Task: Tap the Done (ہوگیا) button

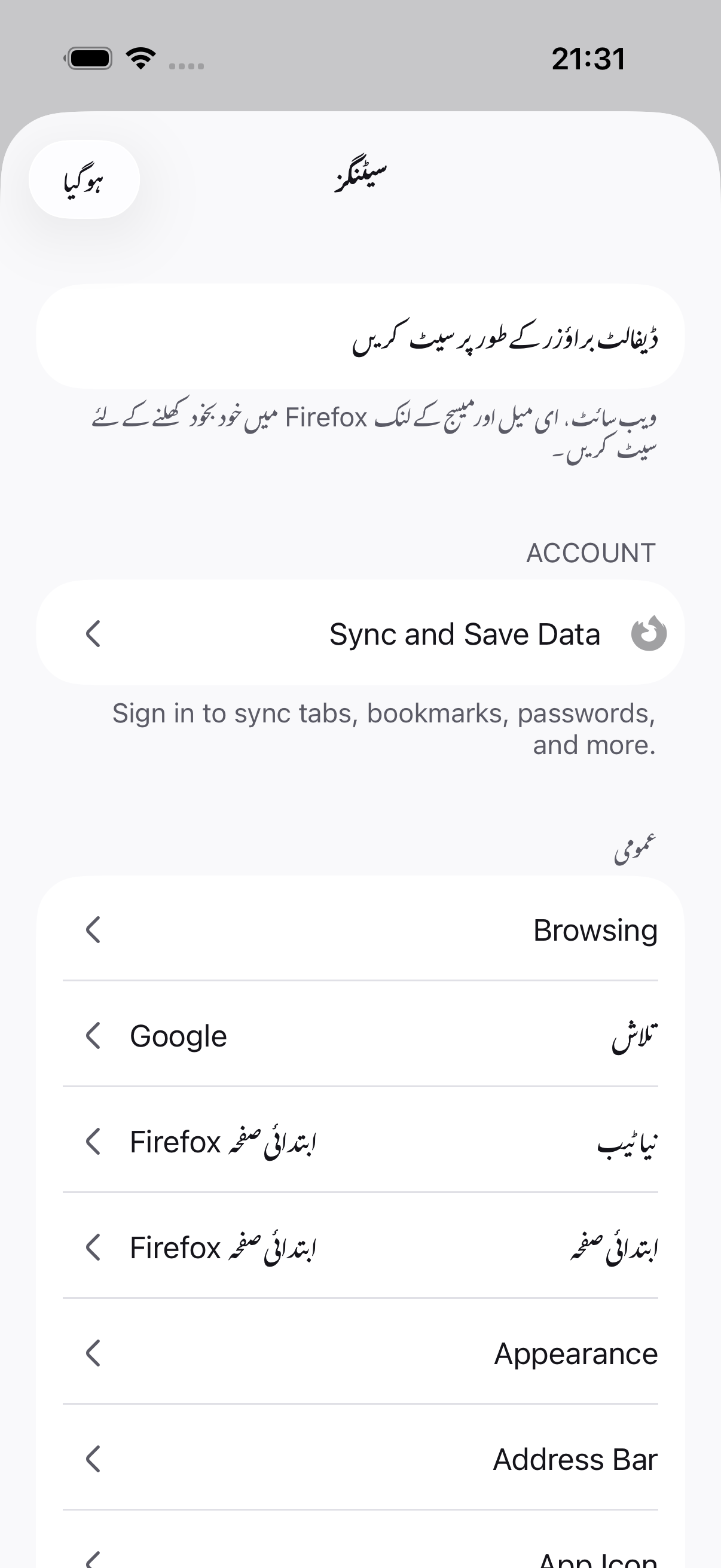Action: (x=84, y=179)
